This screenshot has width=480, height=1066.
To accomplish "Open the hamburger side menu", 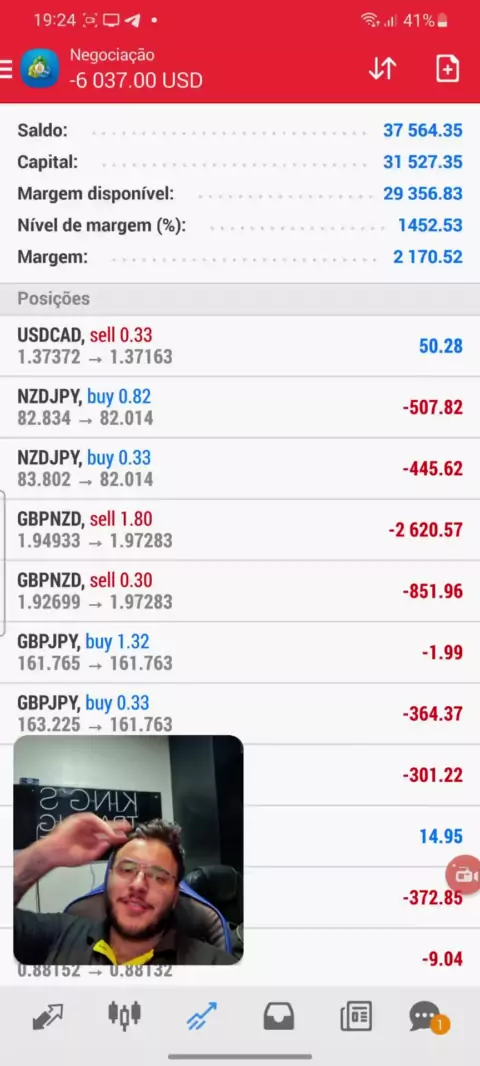I will pos(5,69).
